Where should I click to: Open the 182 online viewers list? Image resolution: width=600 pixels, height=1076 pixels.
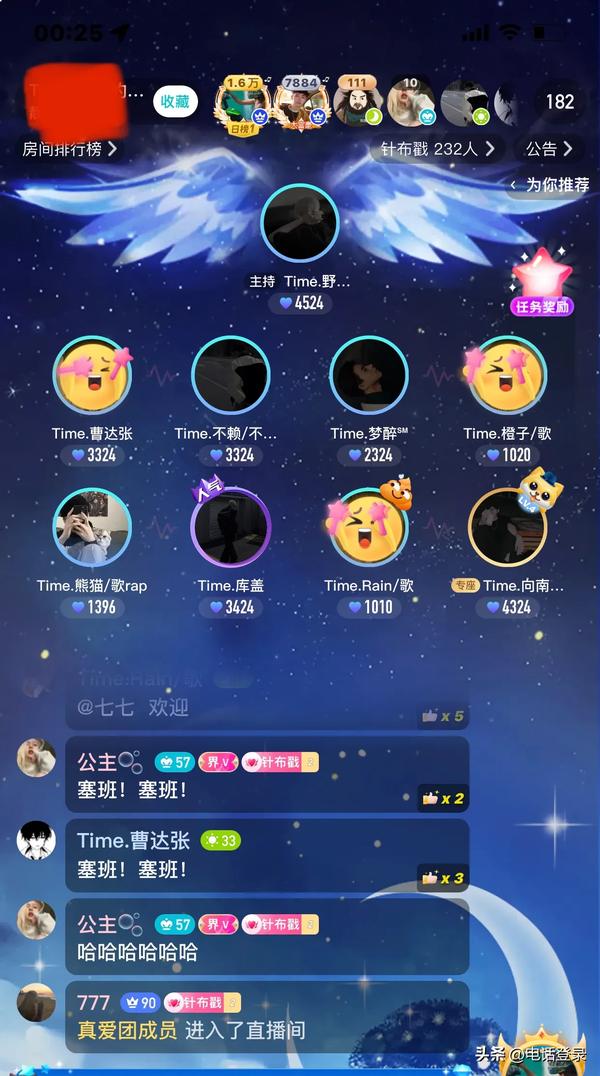(559, 101)
